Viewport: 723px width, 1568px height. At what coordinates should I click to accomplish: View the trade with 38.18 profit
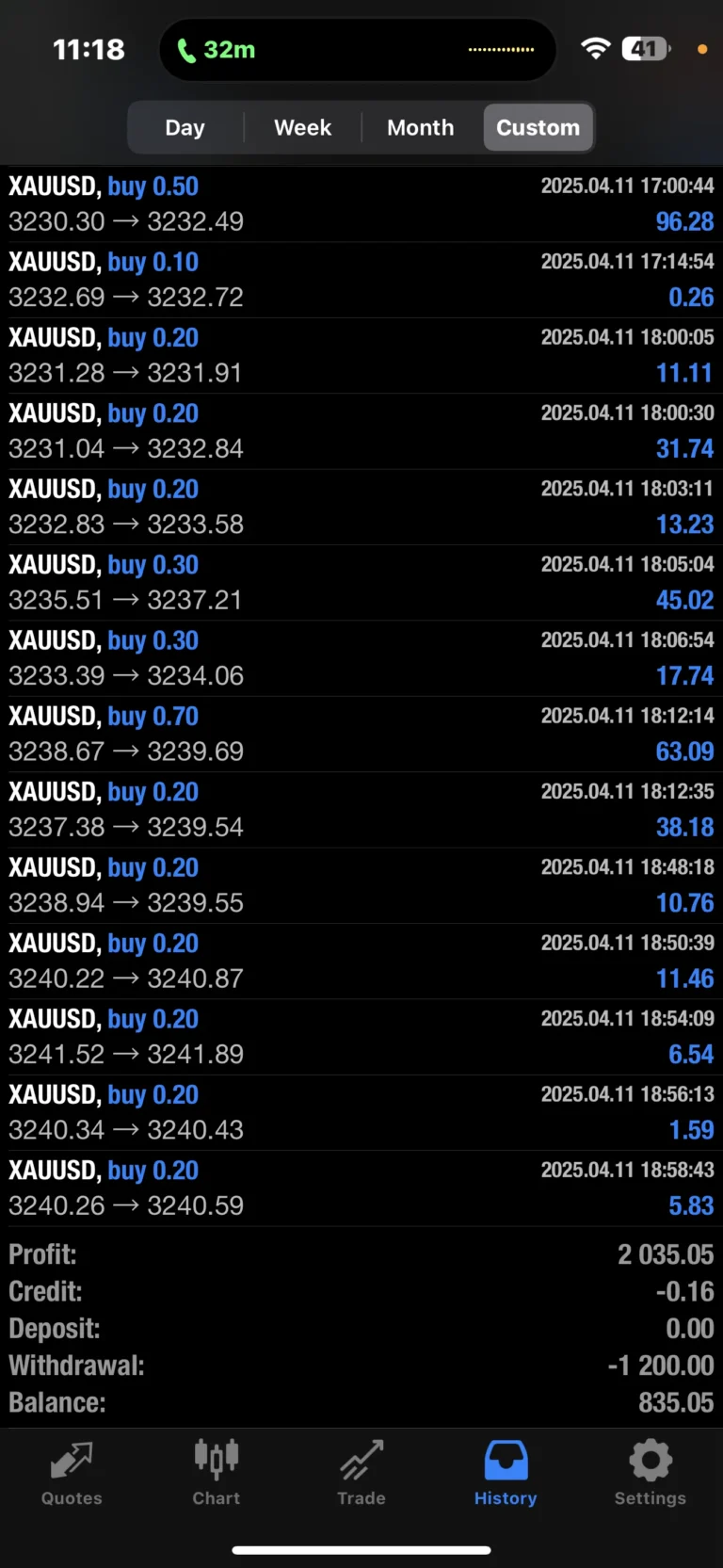[x=361, y=809]
